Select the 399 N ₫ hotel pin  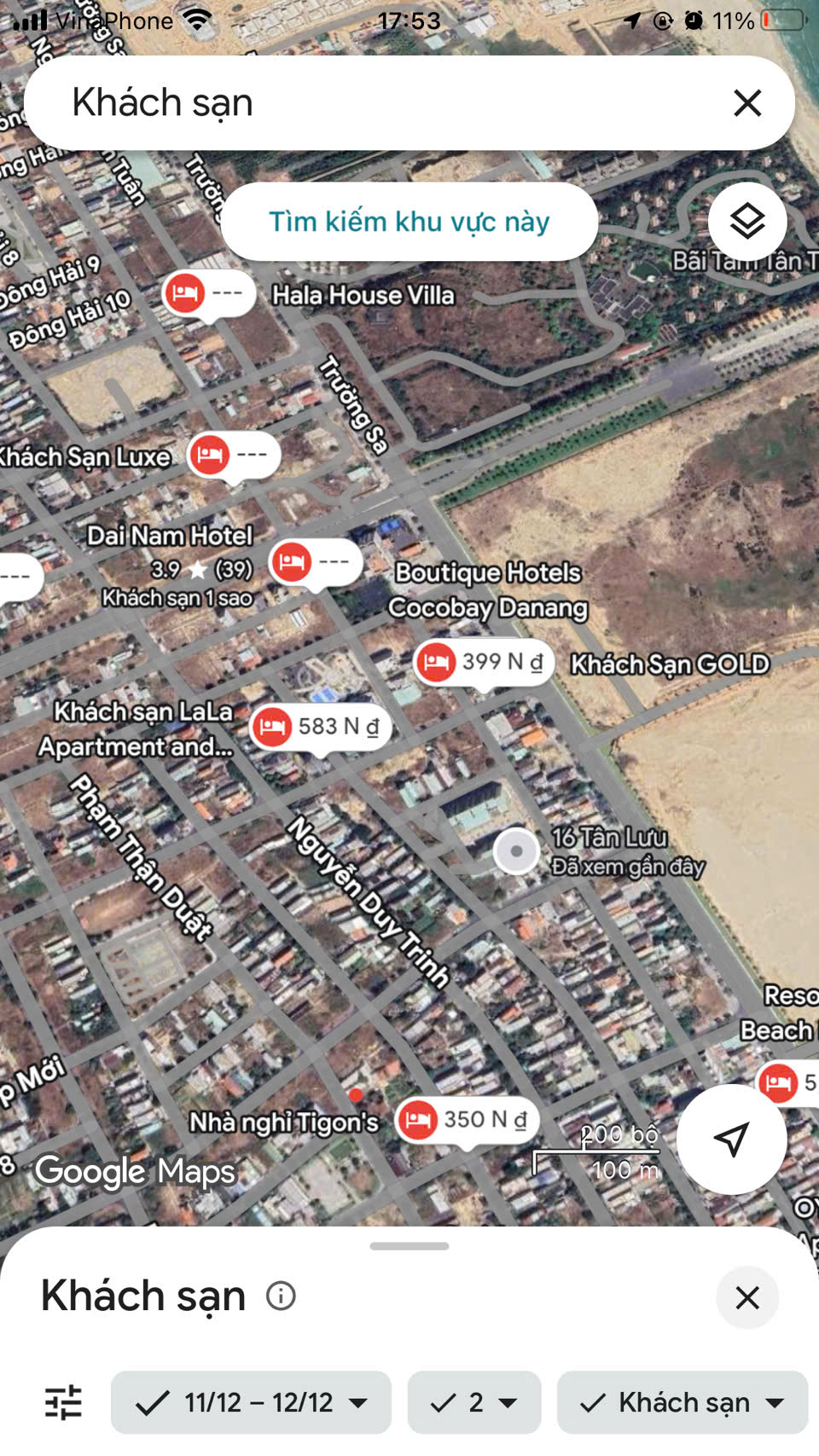[x=483, y=662]
